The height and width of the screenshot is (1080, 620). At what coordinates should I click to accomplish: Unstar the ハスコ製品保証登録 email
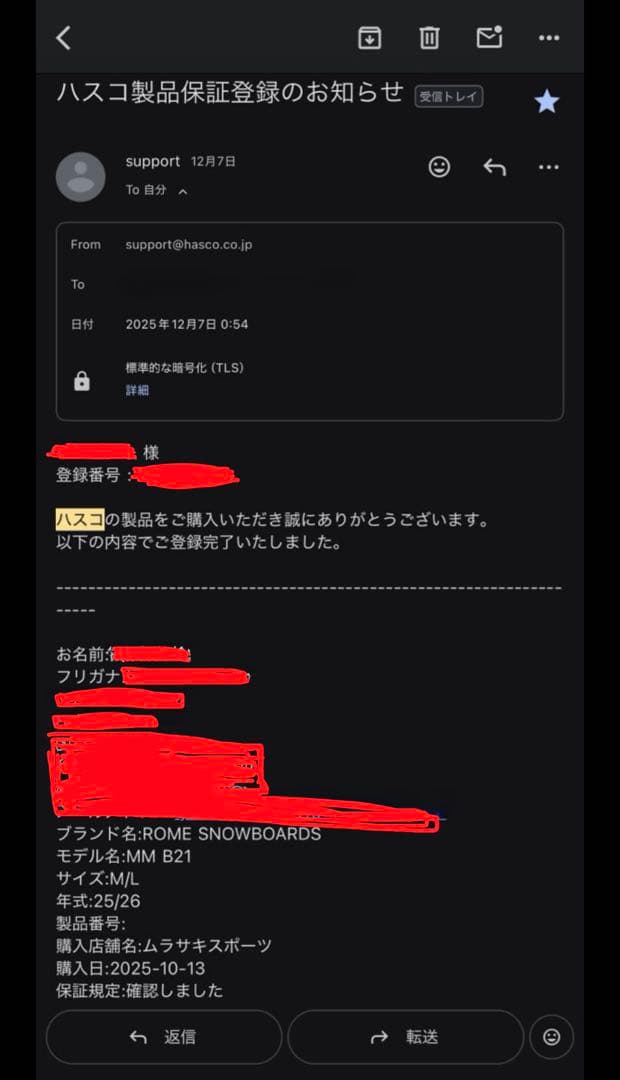pos(546,101)
